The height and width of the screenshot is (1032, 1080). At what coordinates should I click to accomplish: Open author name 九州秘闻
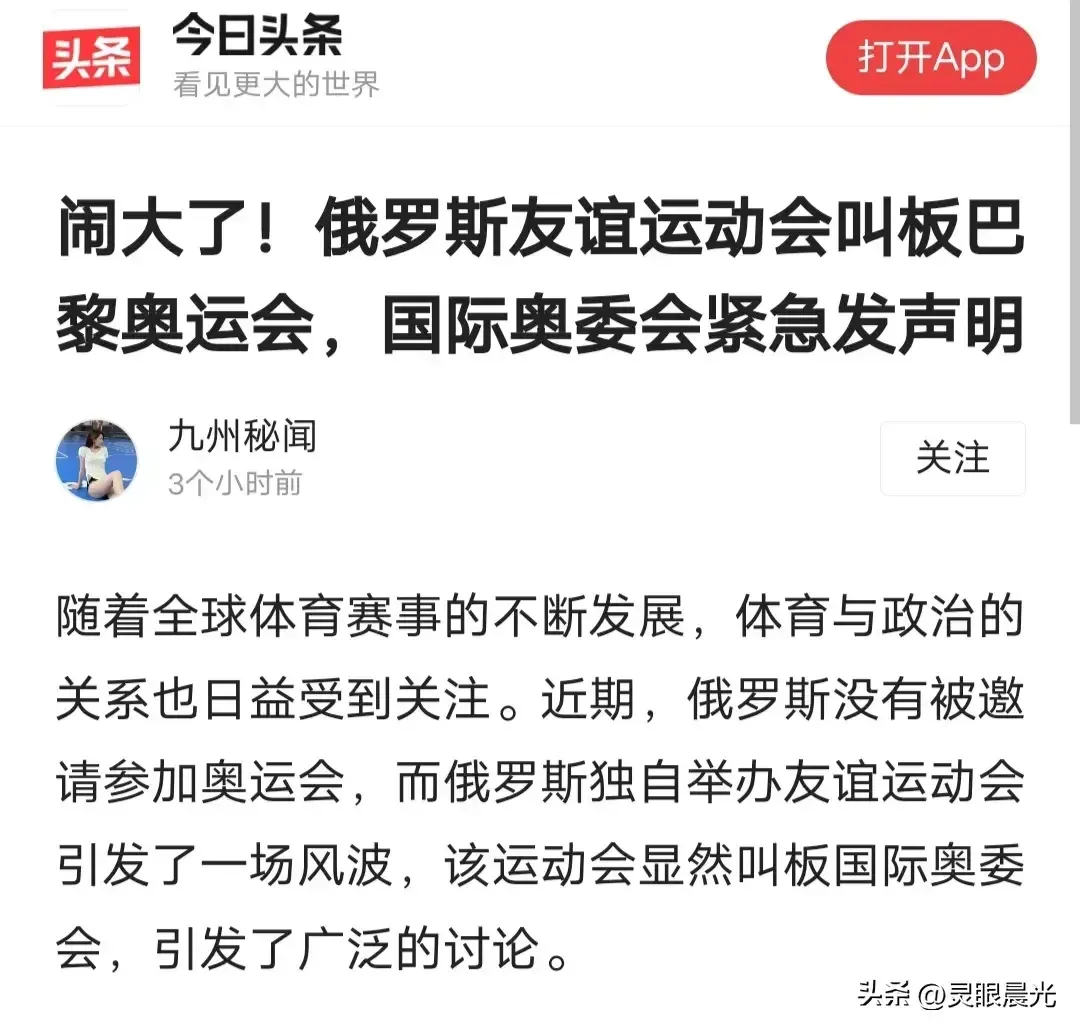[x=243, y=437]
